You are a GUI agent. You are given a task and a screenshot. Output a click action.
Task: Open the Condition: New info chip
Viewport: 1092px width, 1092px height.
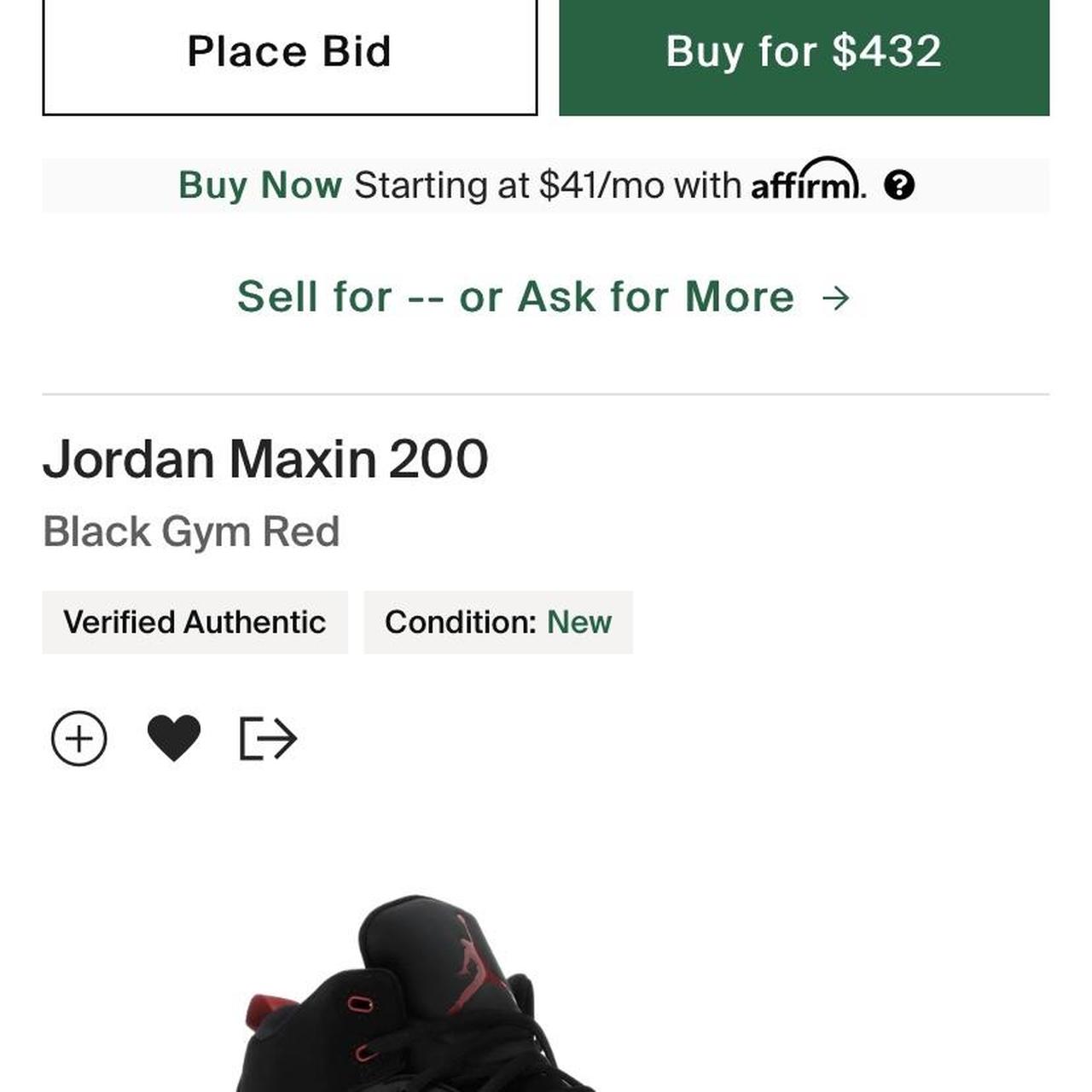498,623
